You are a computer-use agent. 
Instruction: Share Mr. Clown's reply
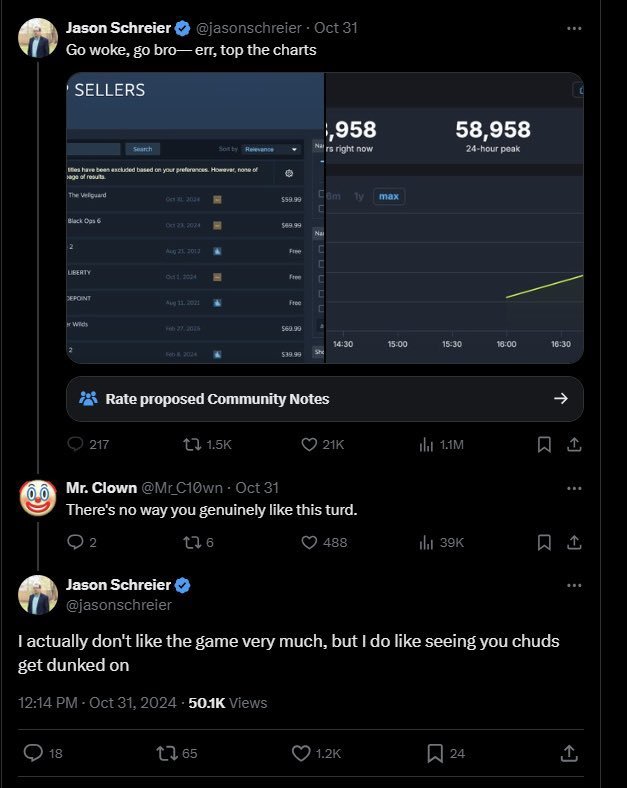[574, 542]
